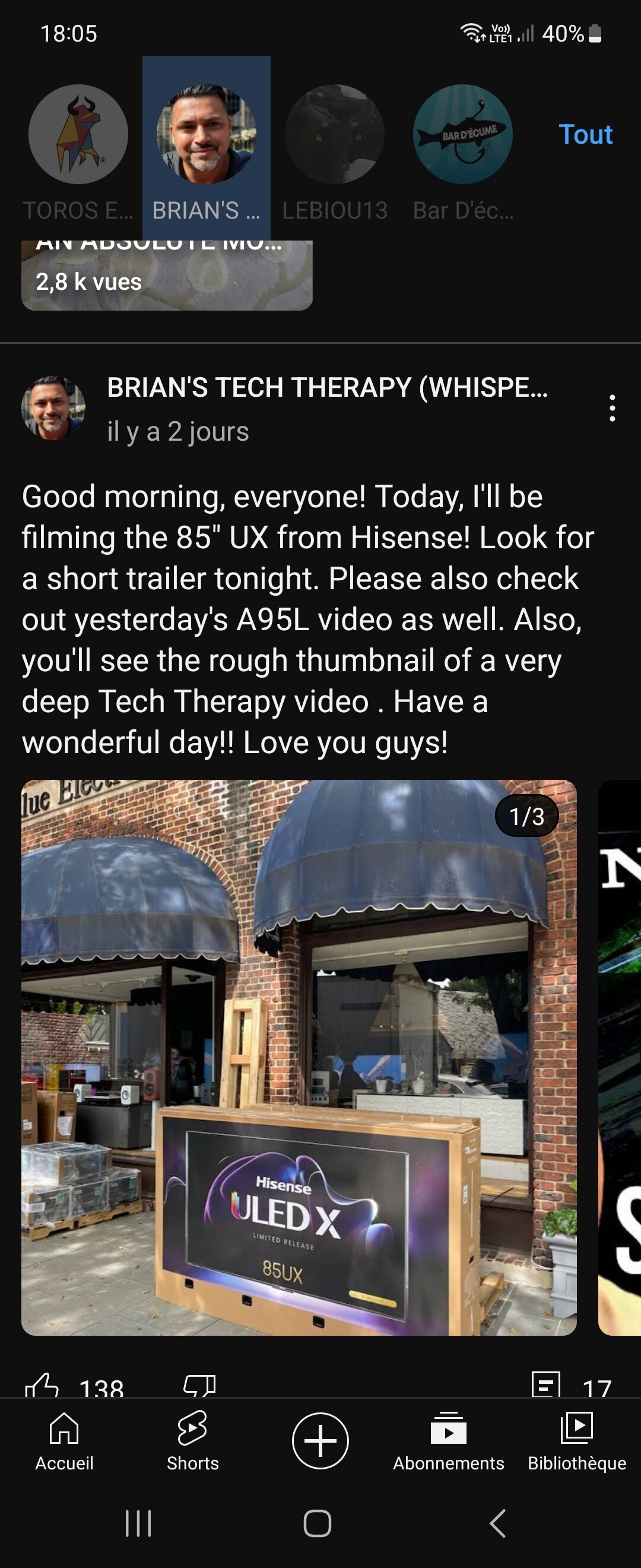Open the system recent apps
This screenshot has height=1568, width=641.
click(x=138, y=1523)
